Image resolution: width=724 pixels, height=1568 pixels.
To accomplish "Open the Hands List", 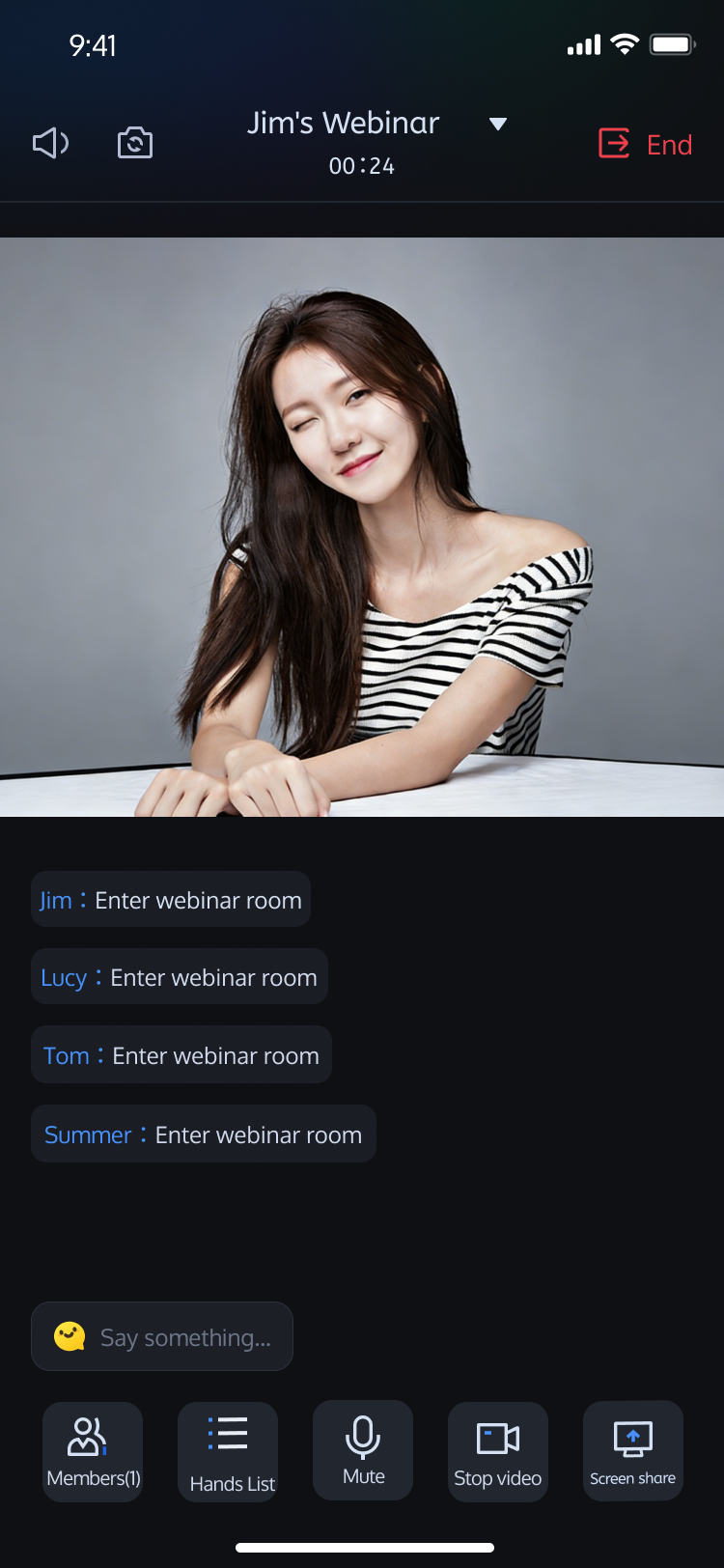I will [x=228, y=1451].
